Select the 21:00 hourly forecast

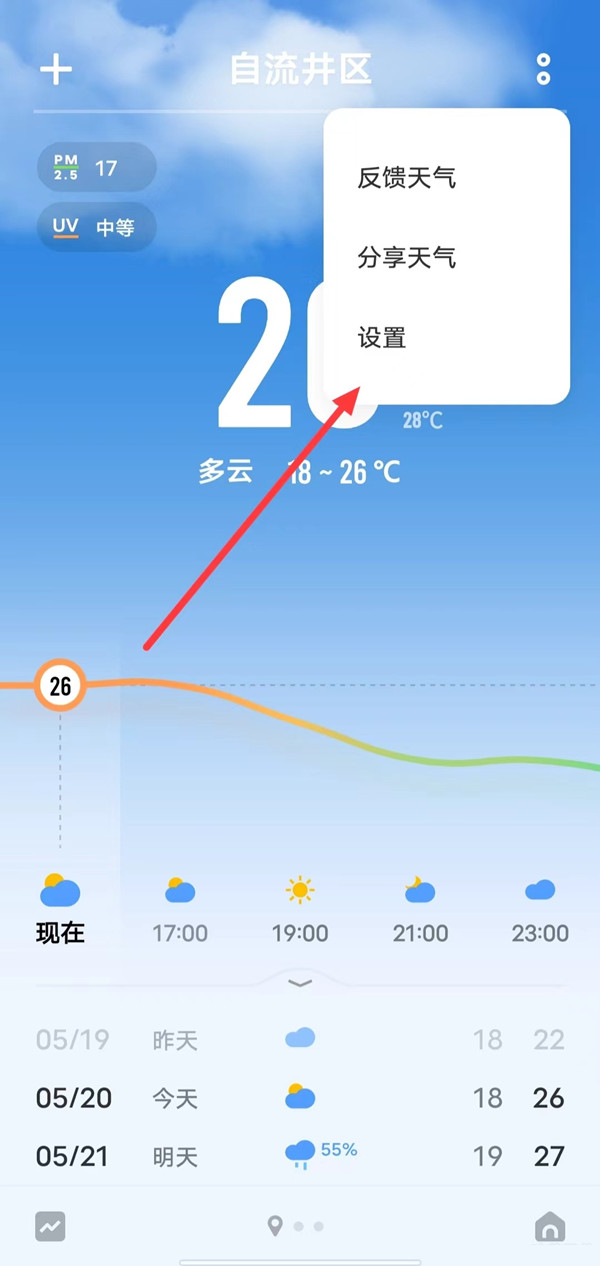(420, 909)
